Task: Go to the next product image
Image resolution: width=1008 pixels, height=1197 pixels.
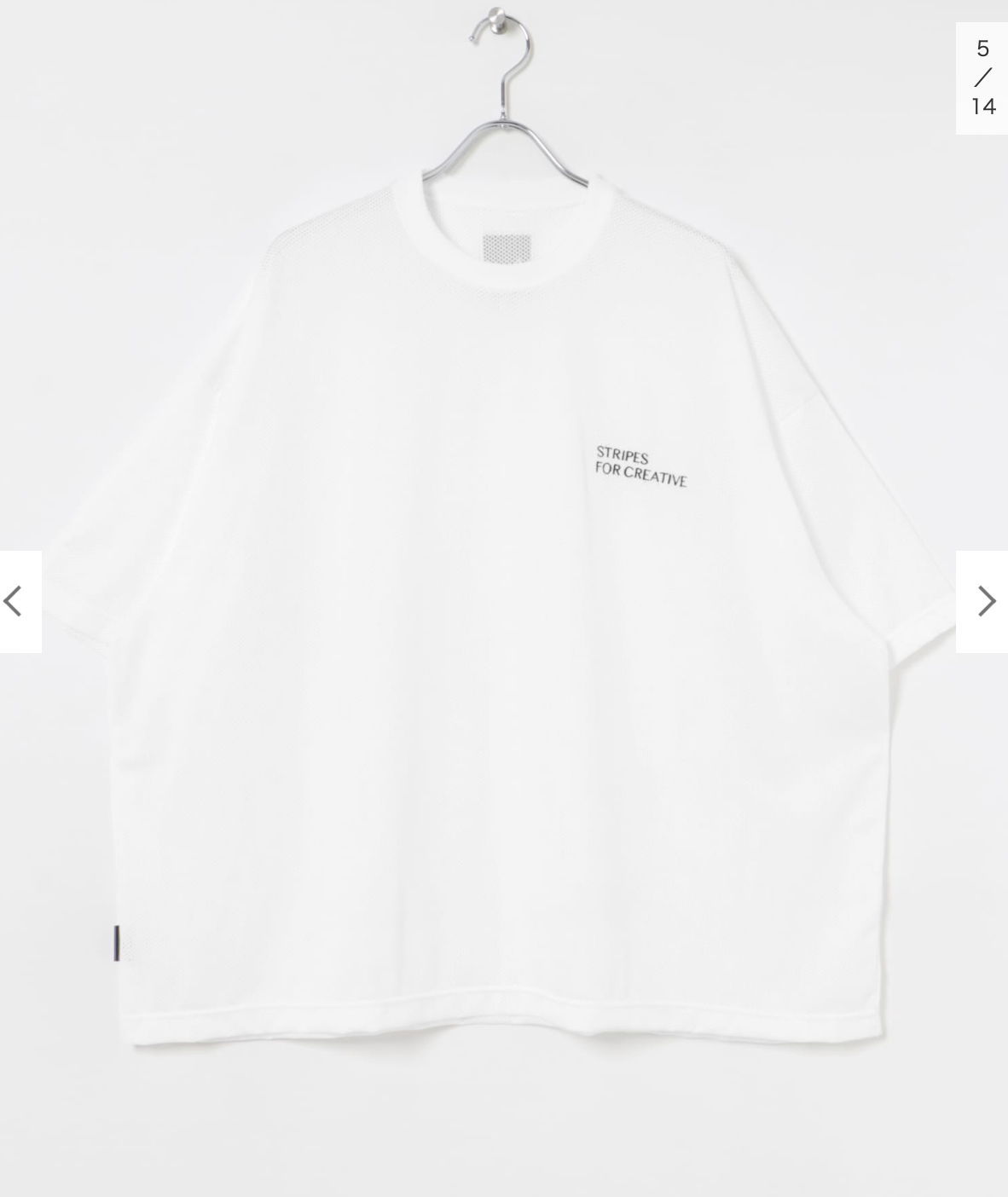Action: click(984, 601)
